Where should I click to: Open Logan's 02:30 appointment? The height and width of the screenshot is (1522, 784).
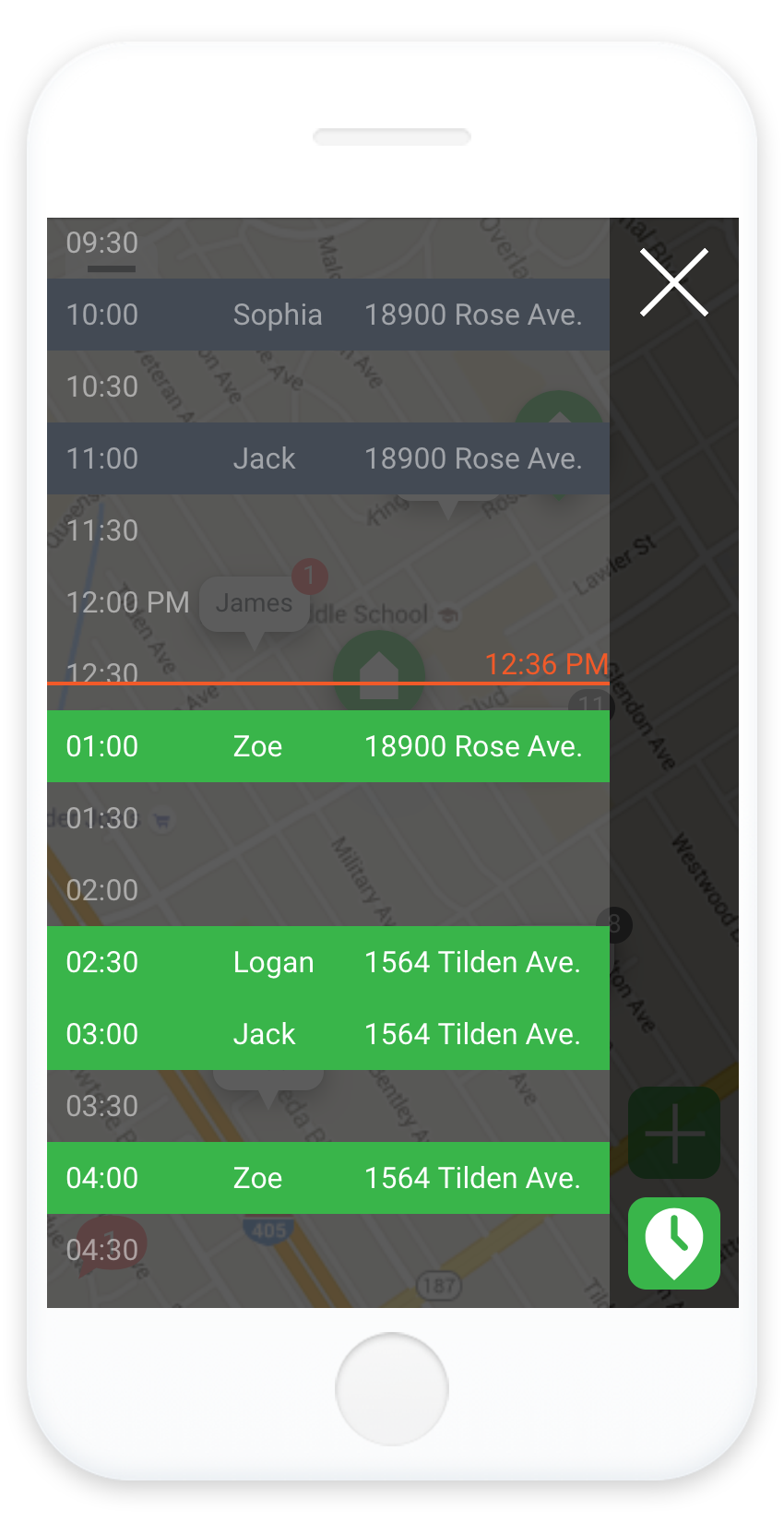click(328, 962)
